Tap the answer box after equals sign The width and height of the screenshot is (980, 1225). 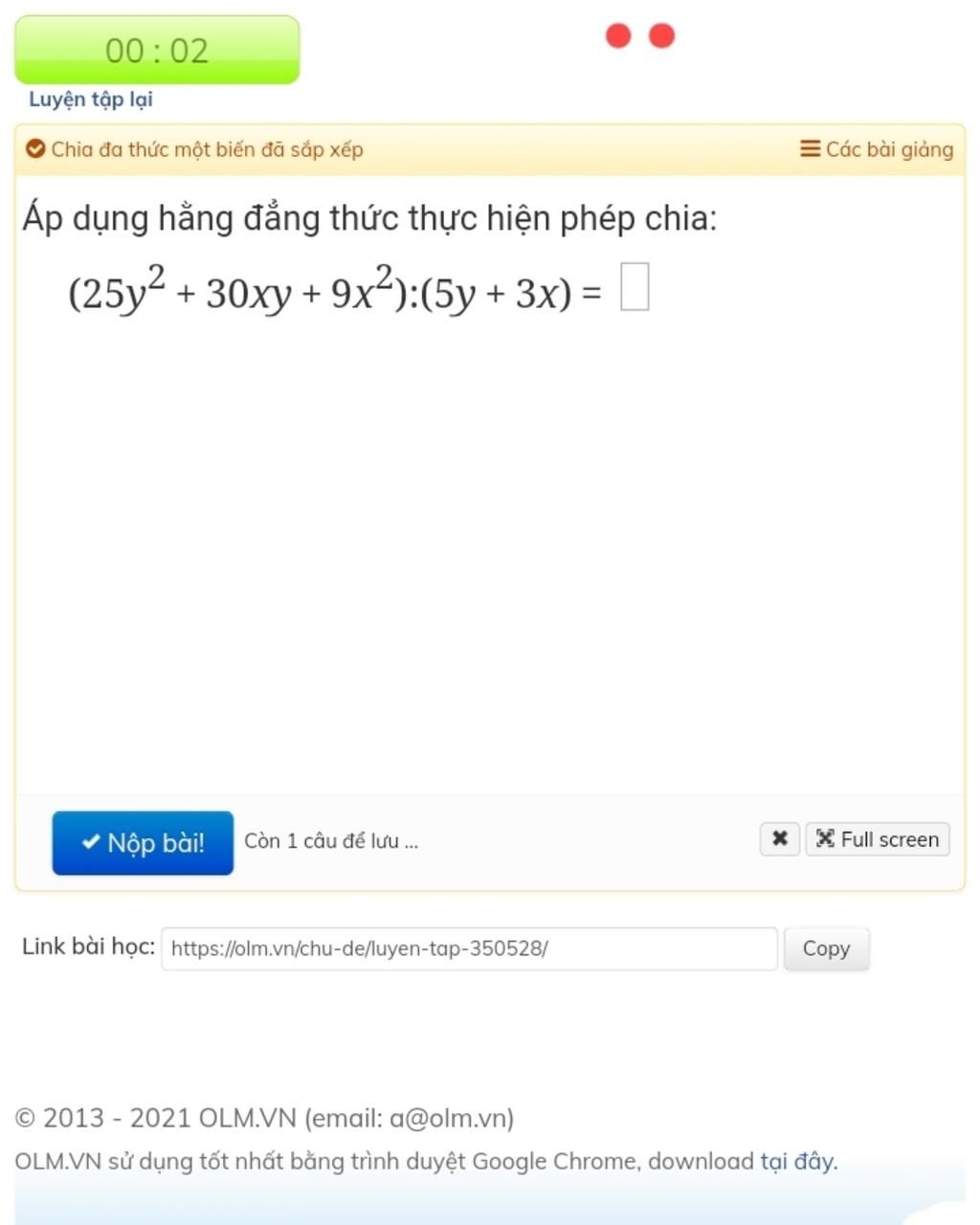[635, 288]
